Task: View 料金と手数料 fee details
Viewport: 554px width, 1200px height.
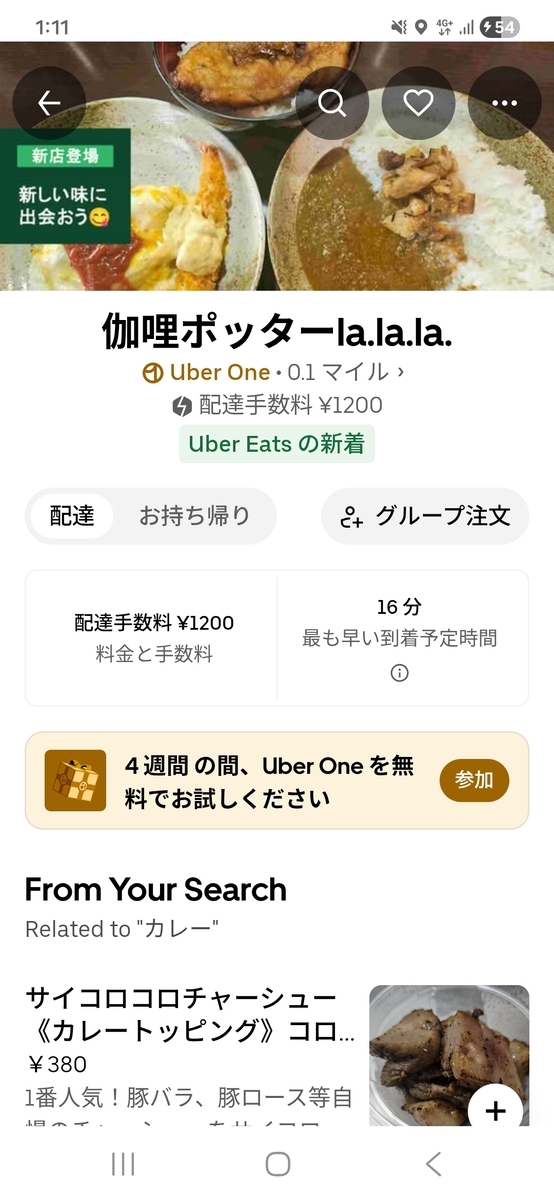Action: pos(154,638)
